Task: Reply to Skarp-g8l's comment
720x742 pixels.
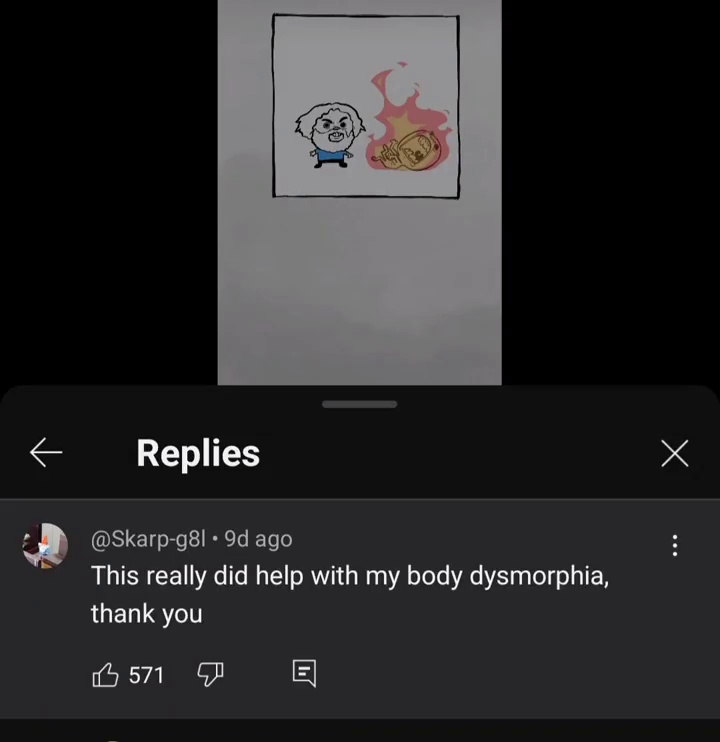Action: [x=304, y=675]
